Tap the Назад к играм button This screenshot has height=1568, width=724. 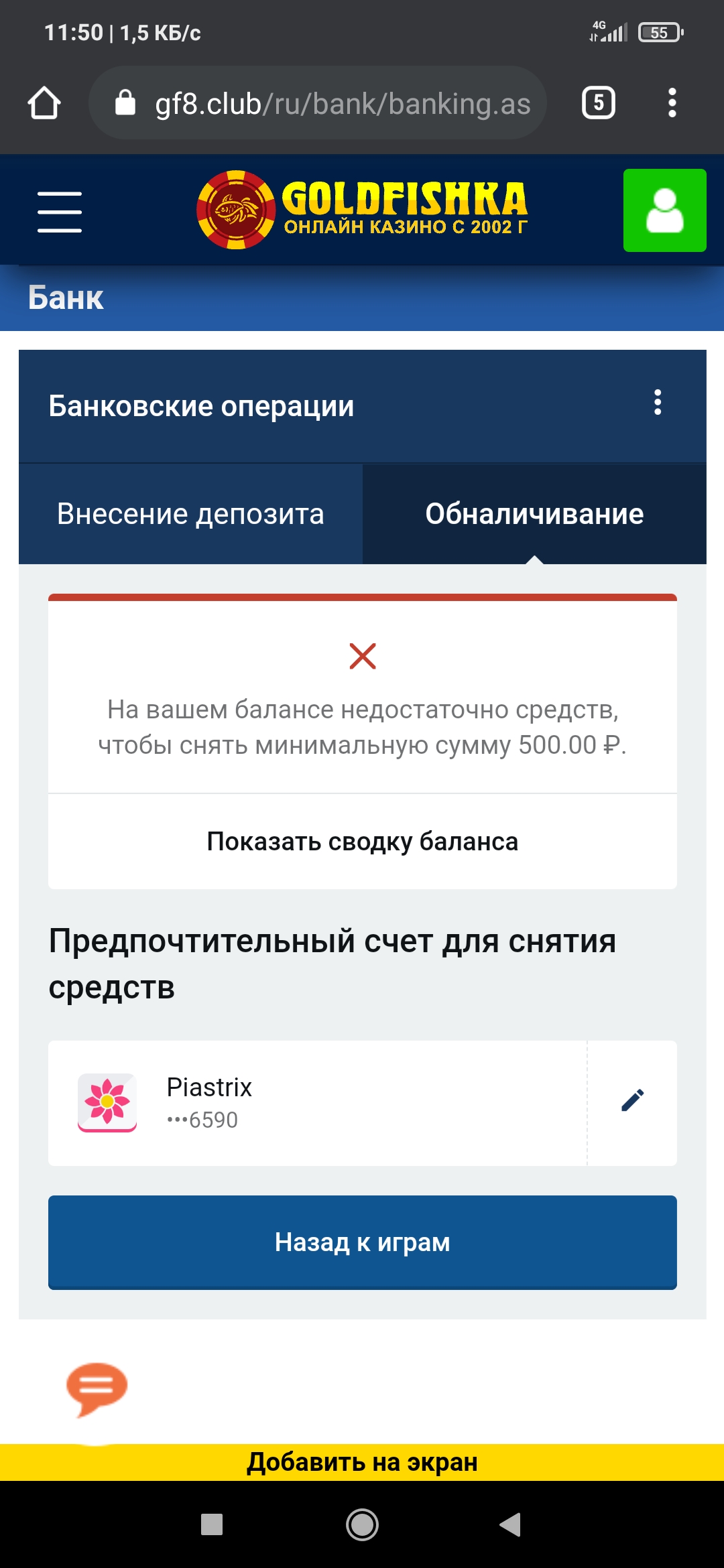point(363,1242)
